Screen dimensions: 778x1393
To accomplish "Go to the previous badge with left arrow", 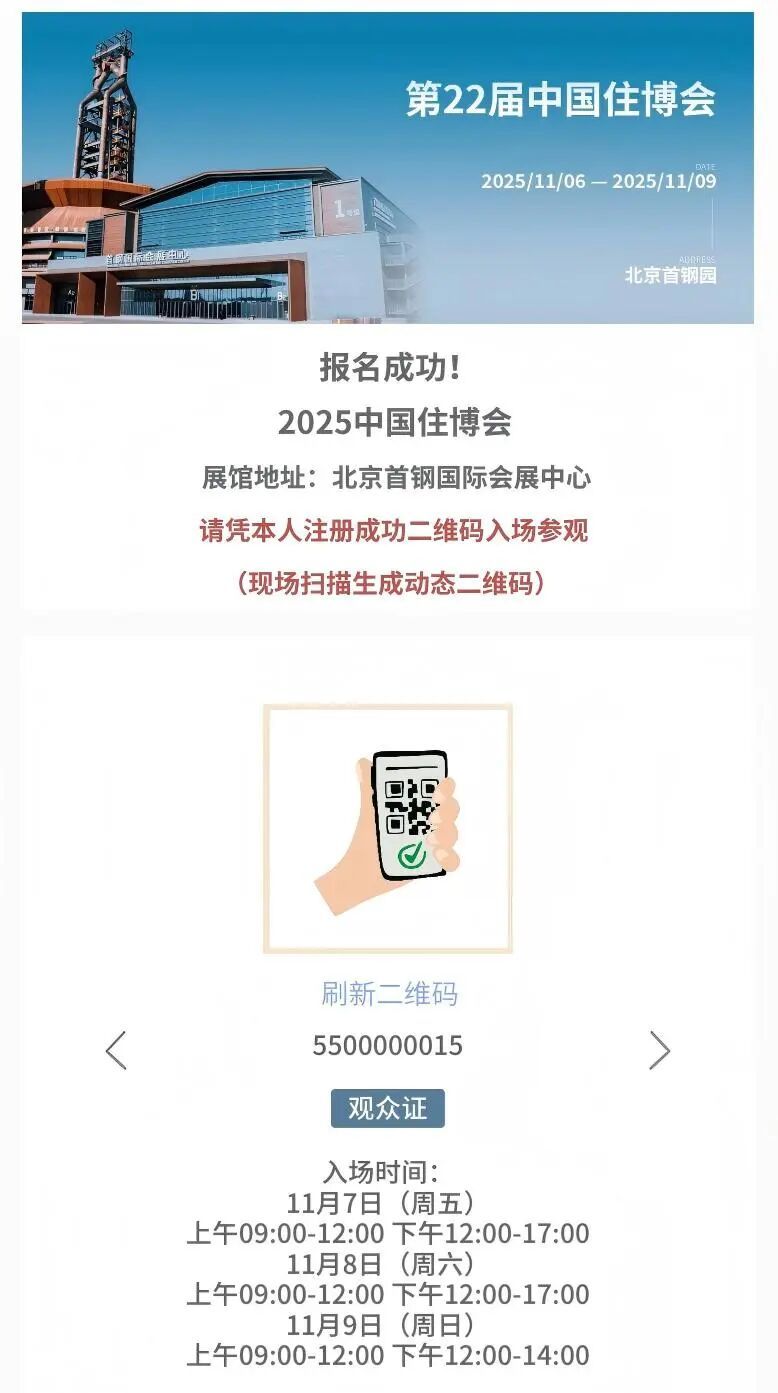I will pos(116,1050).
